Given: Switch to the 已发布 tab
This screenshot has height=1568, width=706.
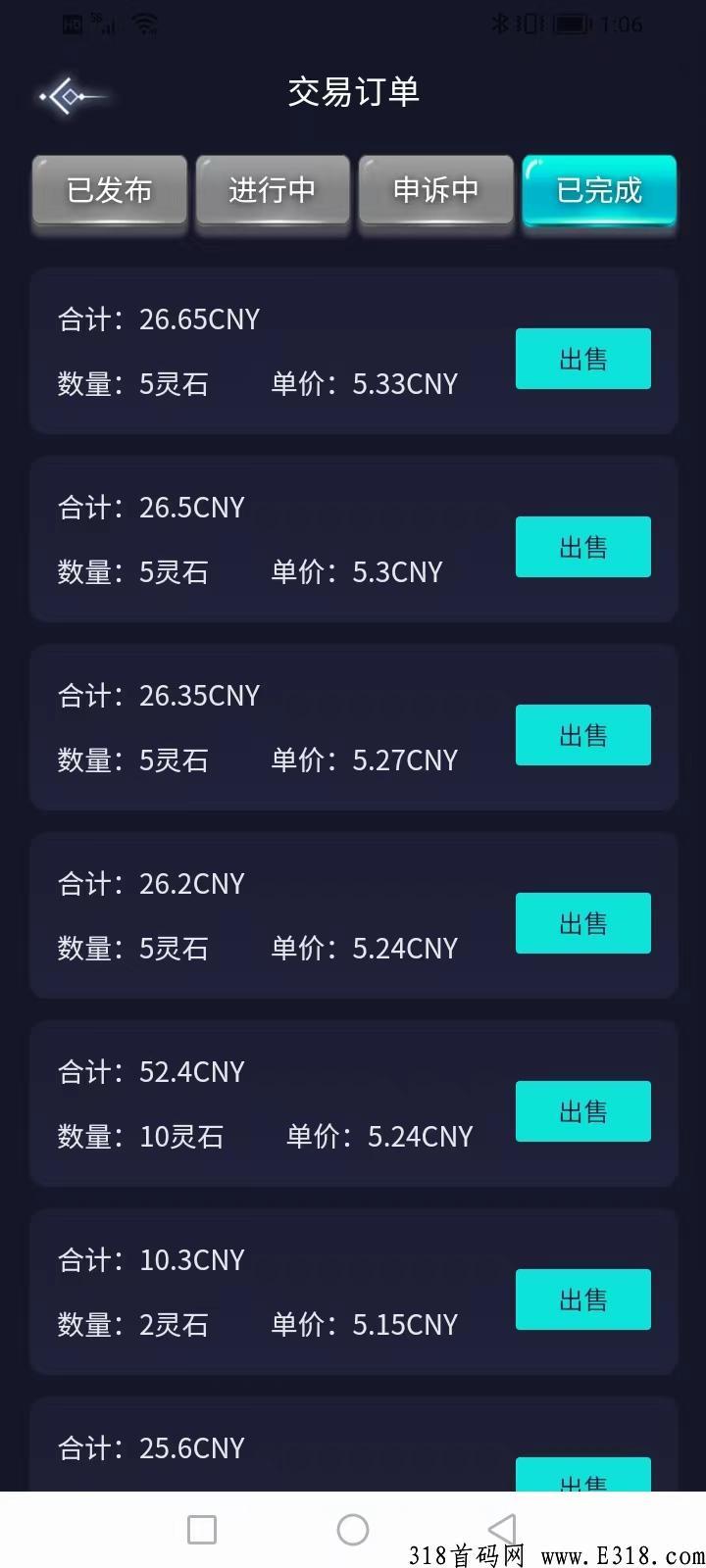Looking at the screenshot, I should click(109, 190).
